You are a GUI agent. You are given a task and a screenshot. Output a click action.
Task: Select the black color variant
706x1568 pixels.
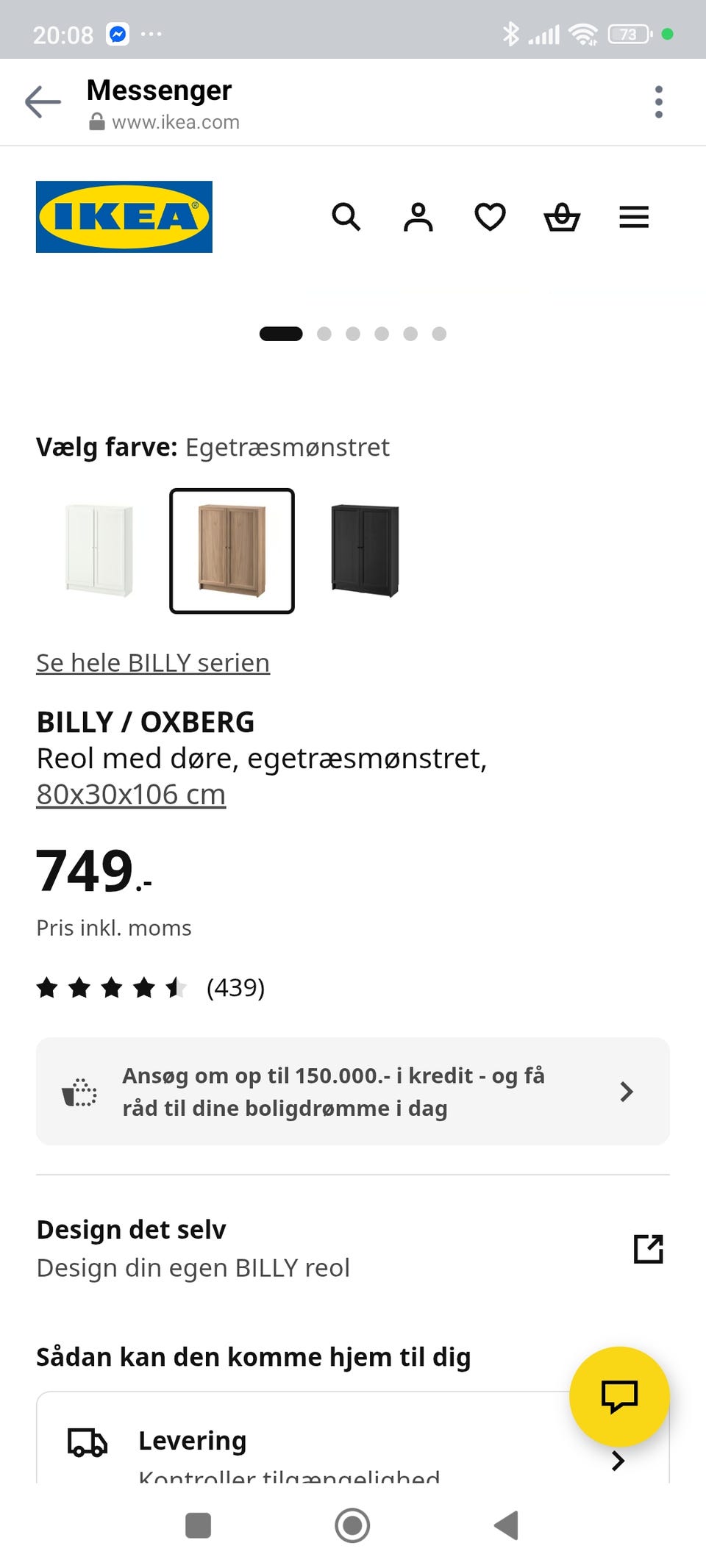(x=366, y=550)
